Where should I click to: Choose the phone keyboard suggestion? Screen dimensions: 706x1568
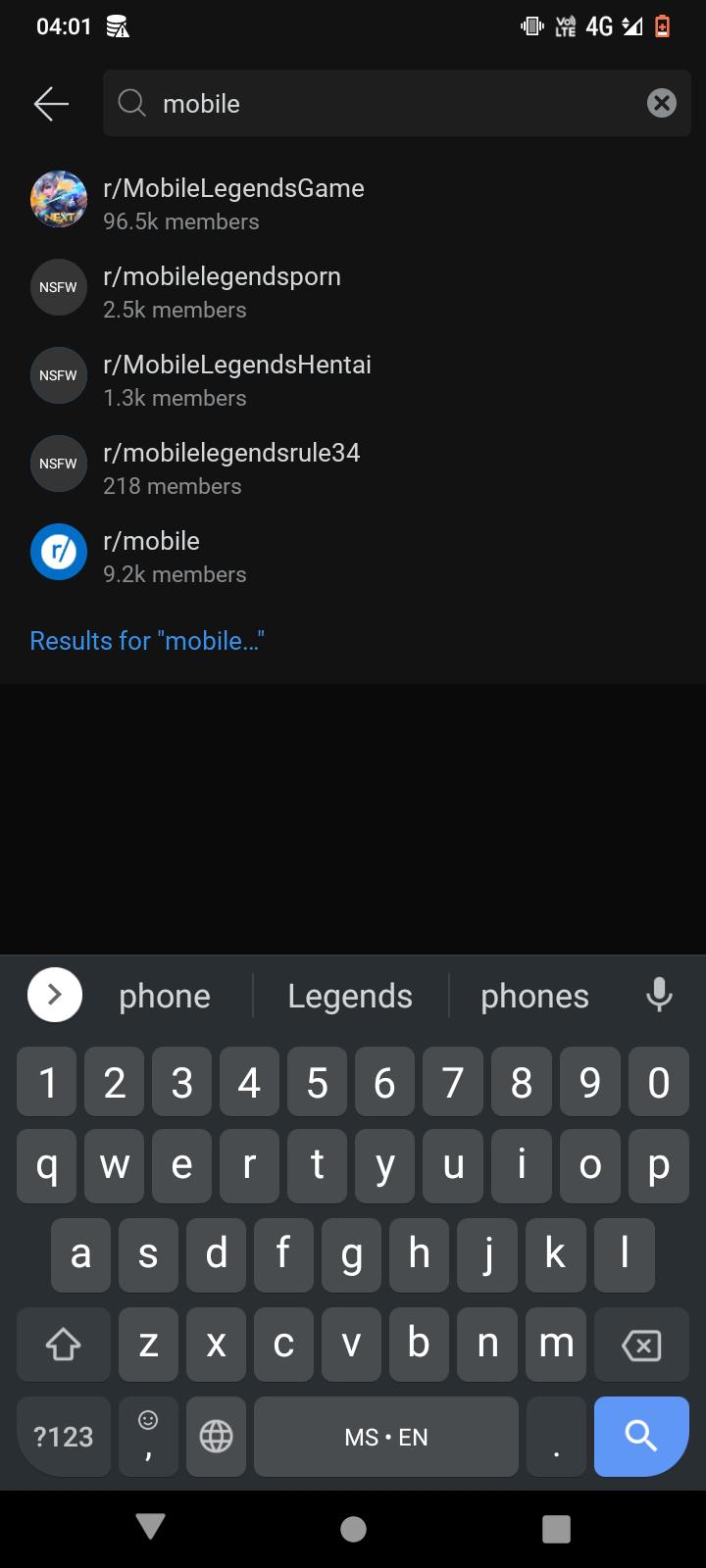pyautogui.click(x=164, y=995)
